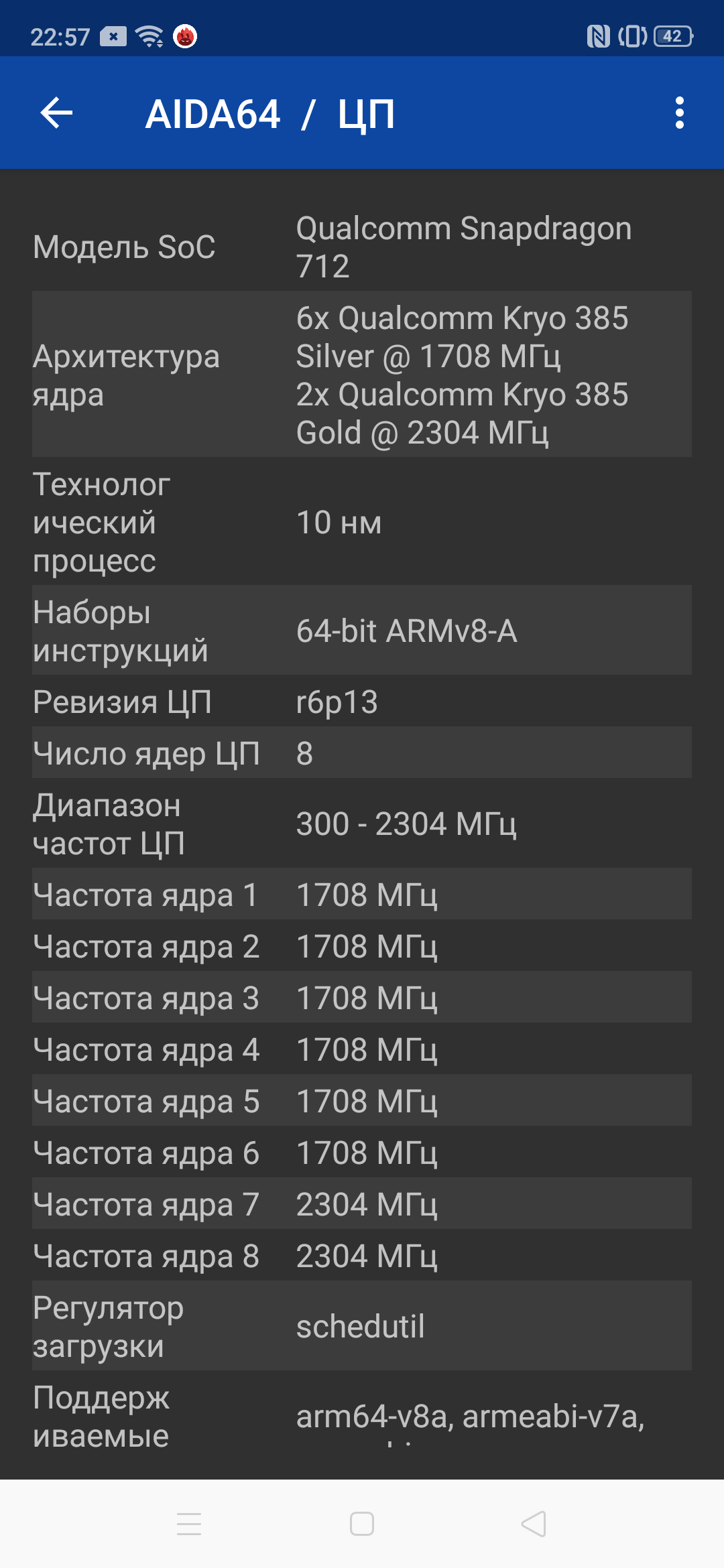Open the three-dot overflow menu
Image resolution: width=724 pixels, height=1568 pixels.
point(679,113)
